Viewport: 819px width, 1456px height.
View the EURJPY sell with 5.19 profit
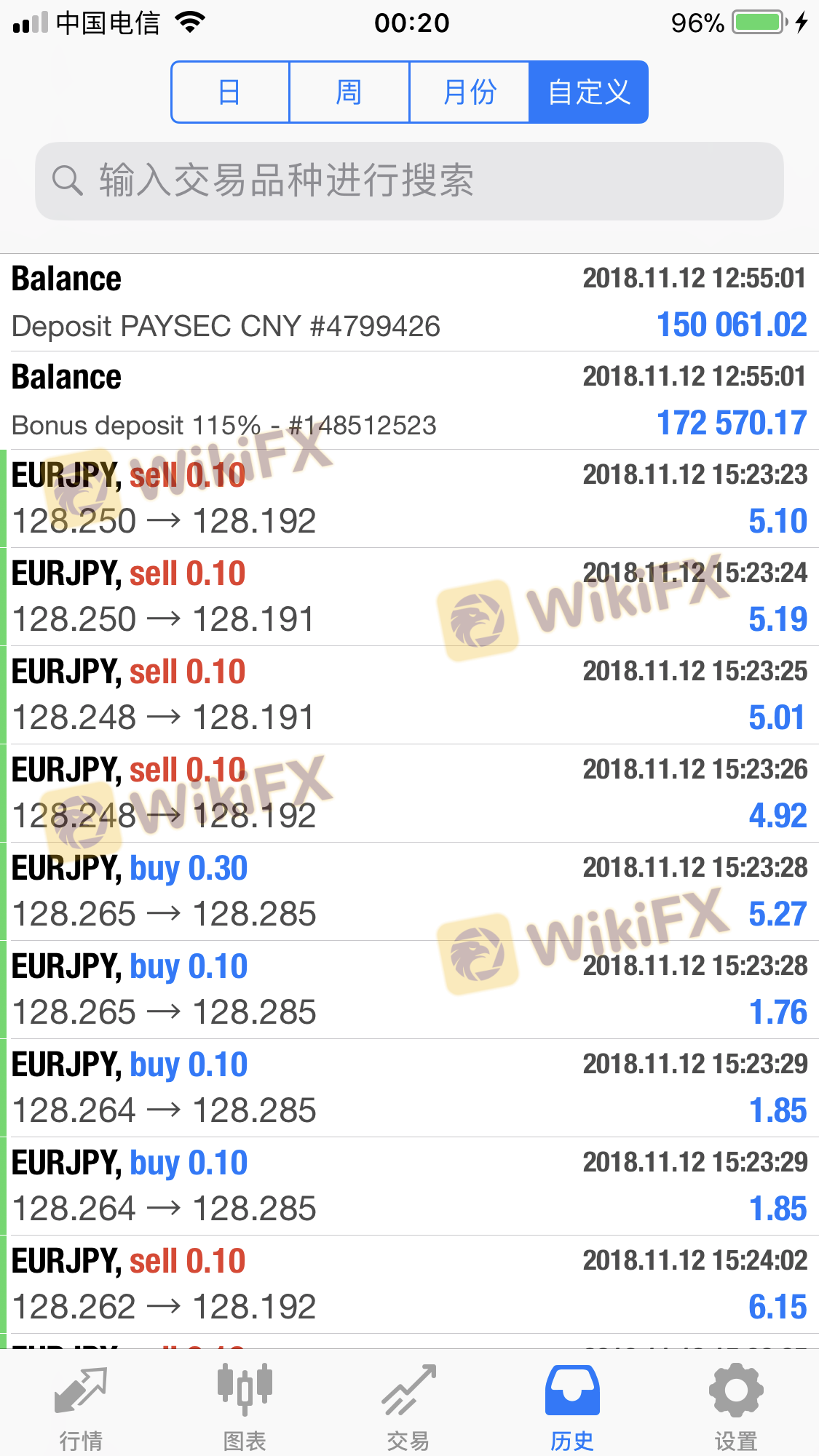409,597
